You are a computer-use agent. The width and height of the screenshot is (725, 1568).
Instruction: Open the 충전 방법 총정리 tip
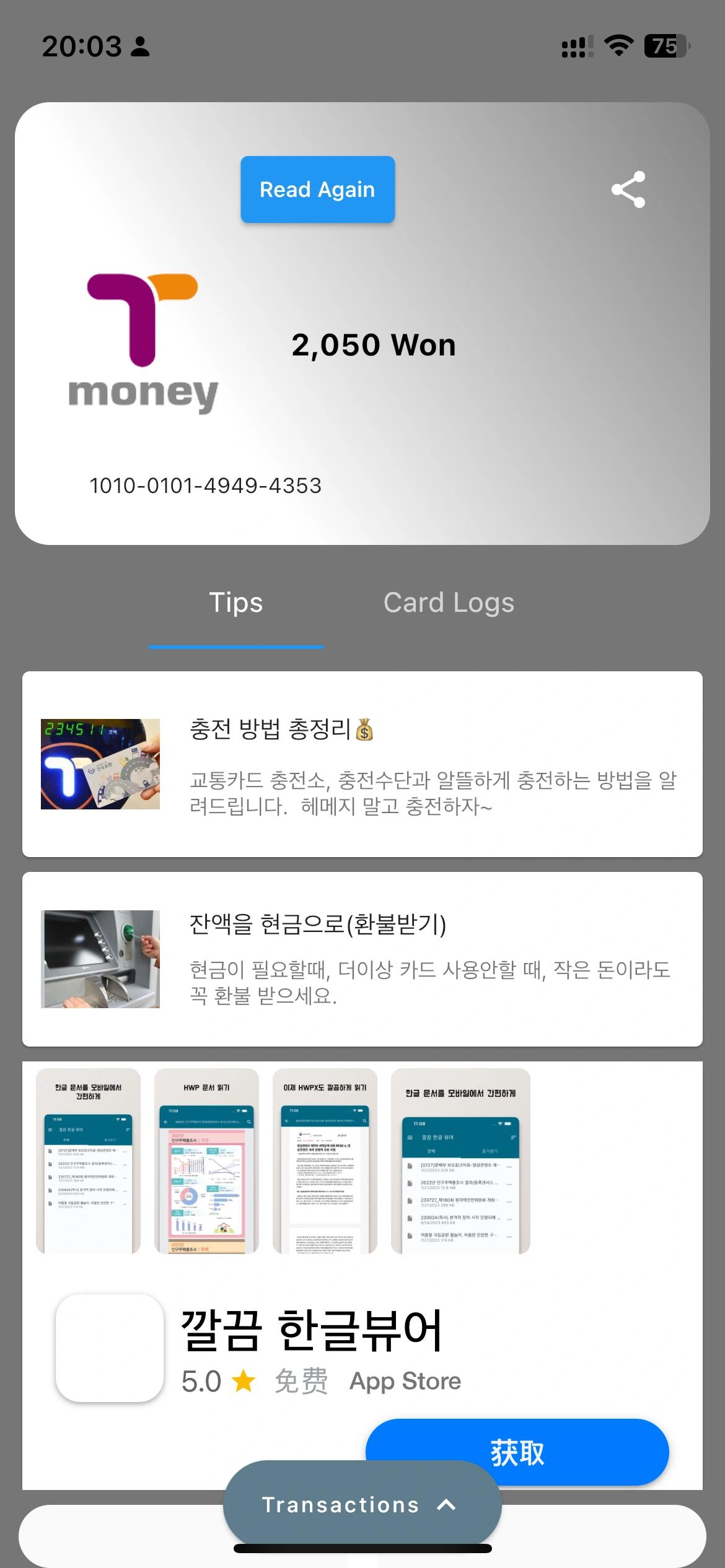coord(362,764)
